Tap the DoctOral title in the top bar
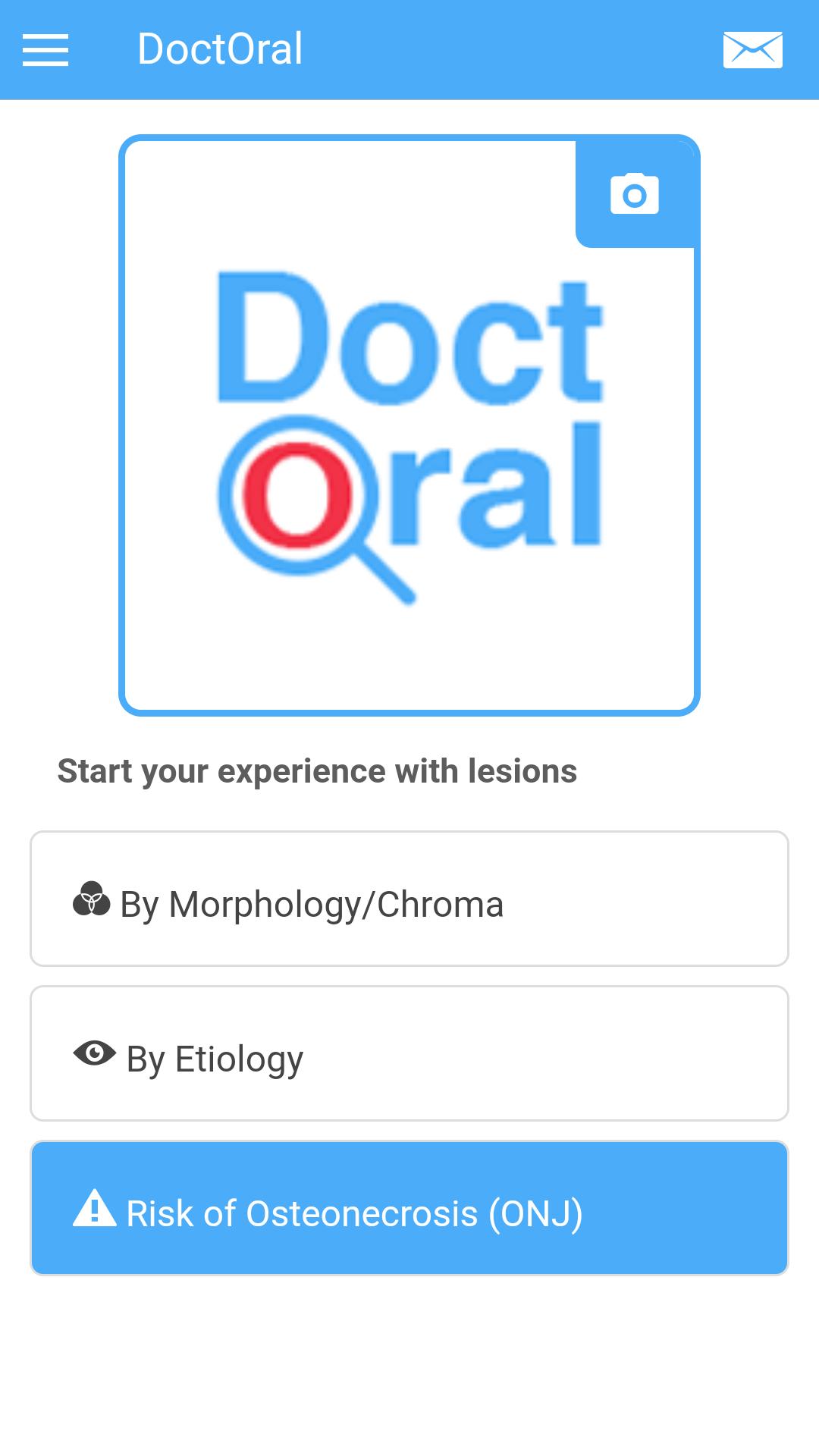Screen dimensions: 819x1456 (x=220, y=49)
